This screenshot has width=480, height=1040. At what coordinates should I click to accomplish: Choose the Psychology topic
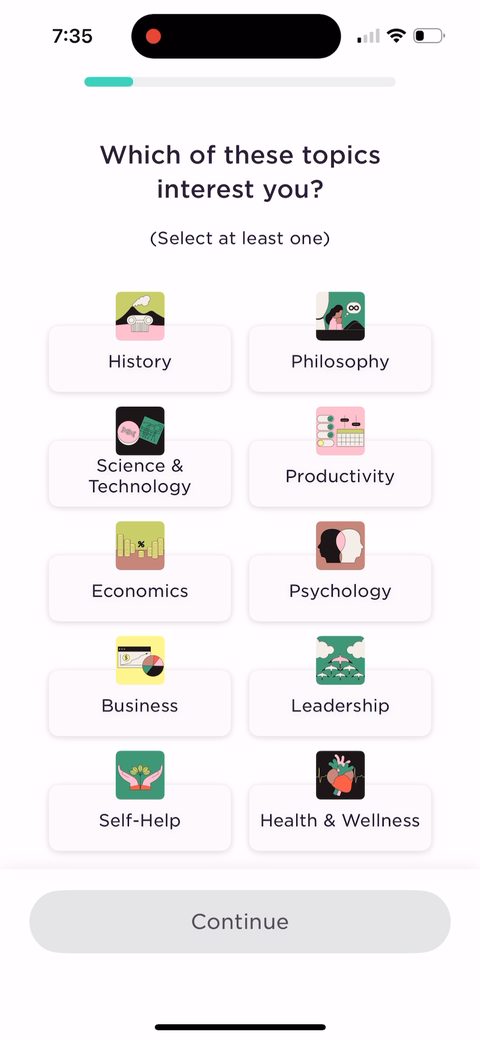pyautogui.click(x=340, y=588)
